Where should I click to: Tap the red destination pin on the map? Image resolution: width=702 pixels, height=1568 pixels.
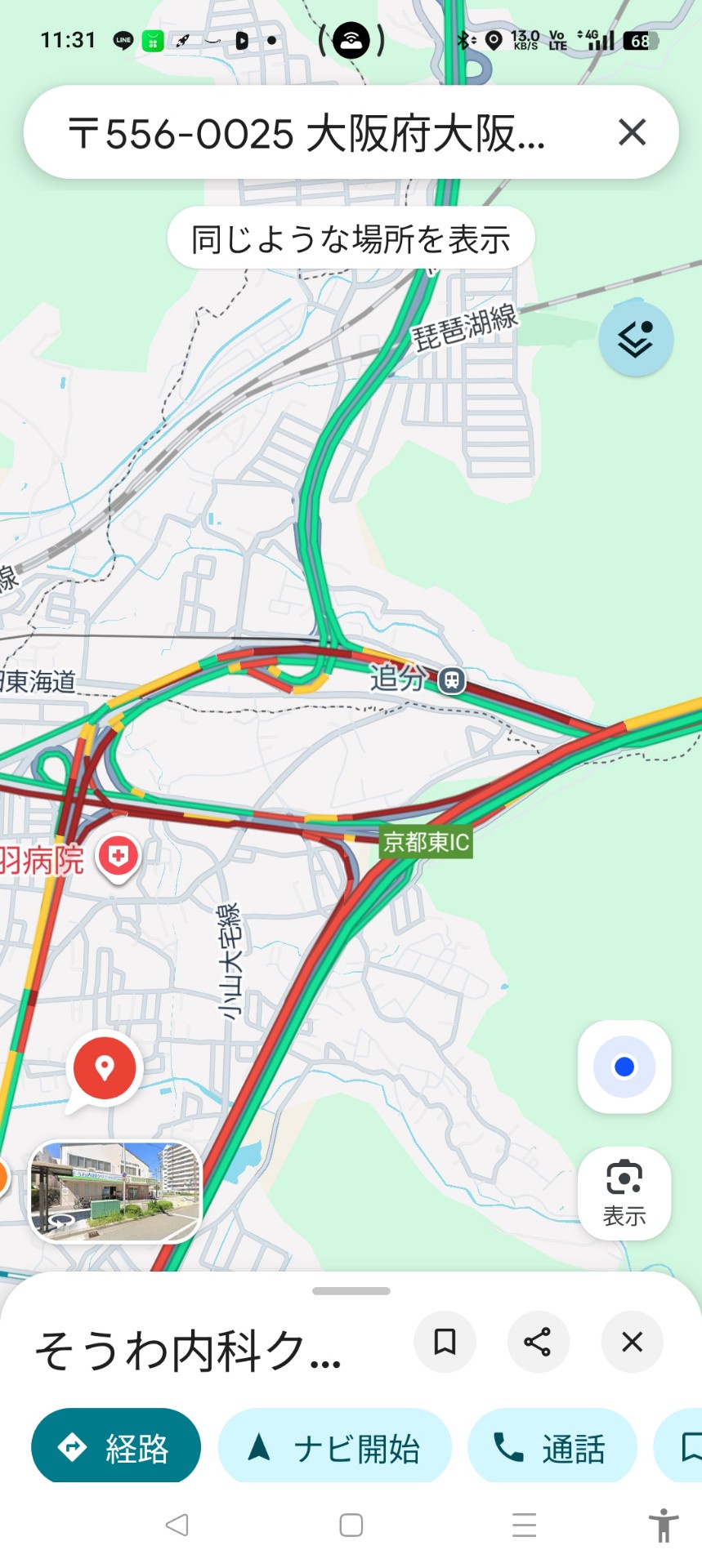pos(105,1067)
